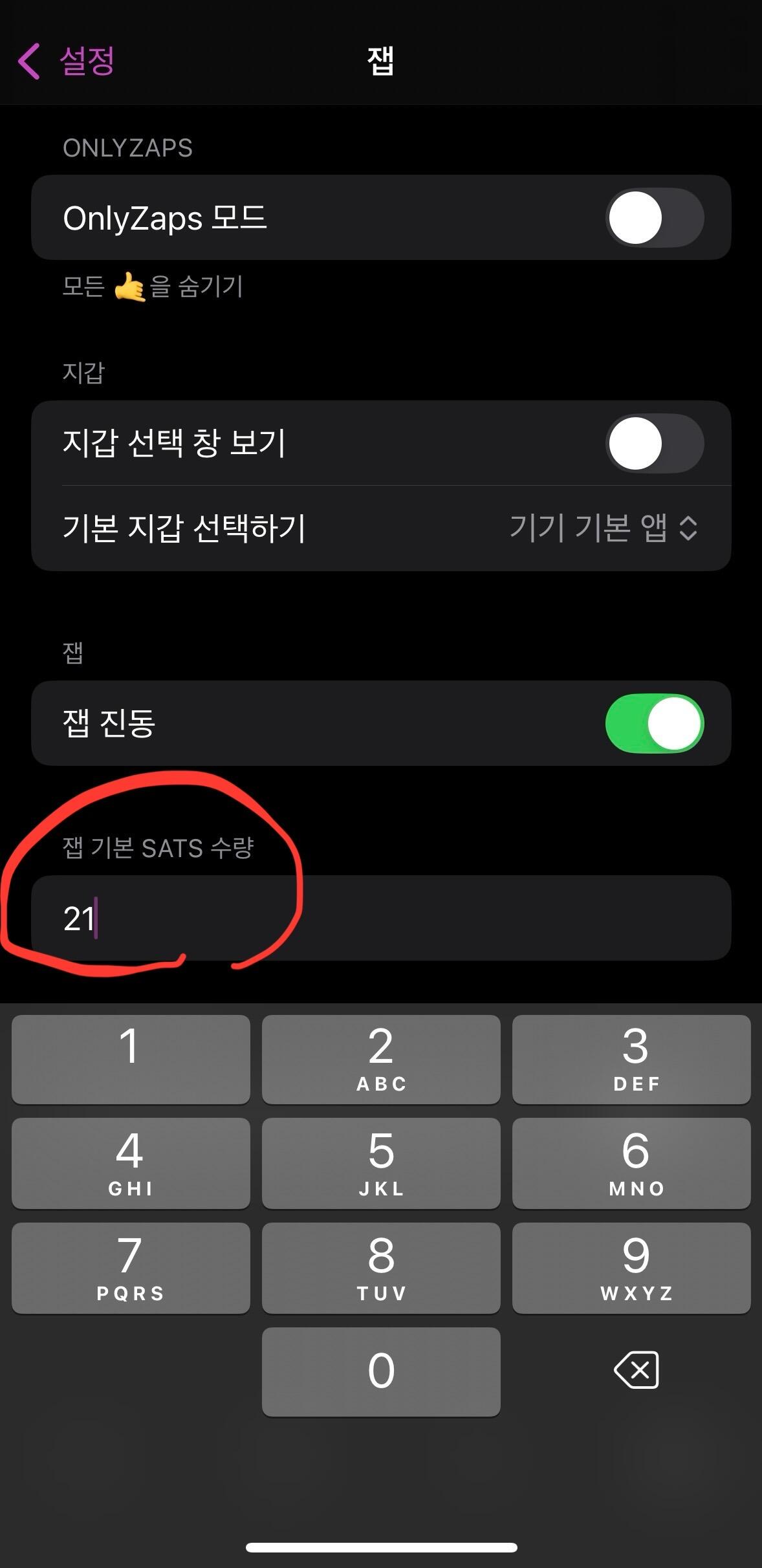This screenshot has width=762, height=1568.
Task: Open 기본 지갑 선택하기 dropdown
Action: (x=603, y=528)
